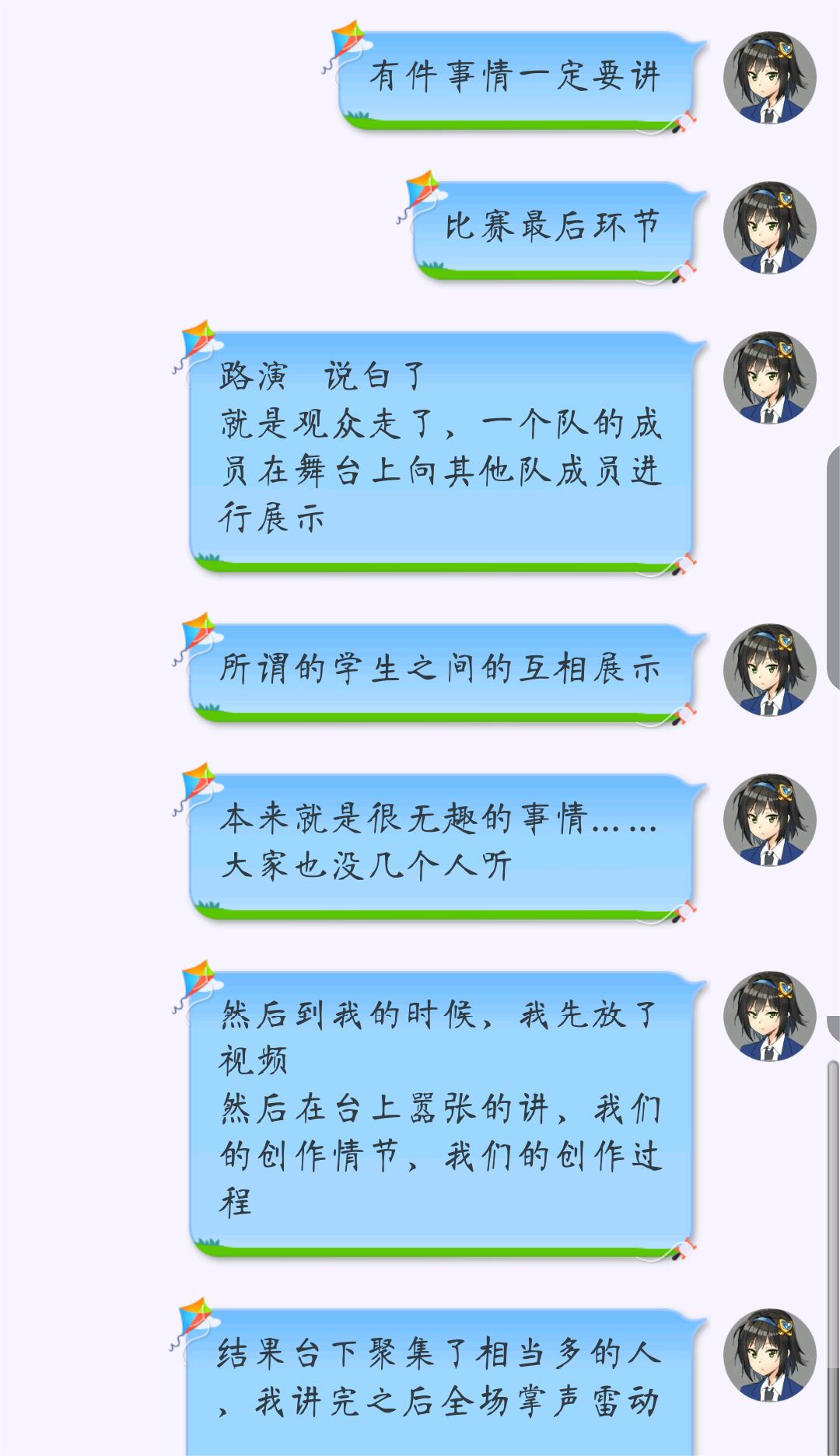Open avatar next to "所谓的学生之间的互相展示"
This screenshot has height=1456, width=840.
tap(769, 669)
